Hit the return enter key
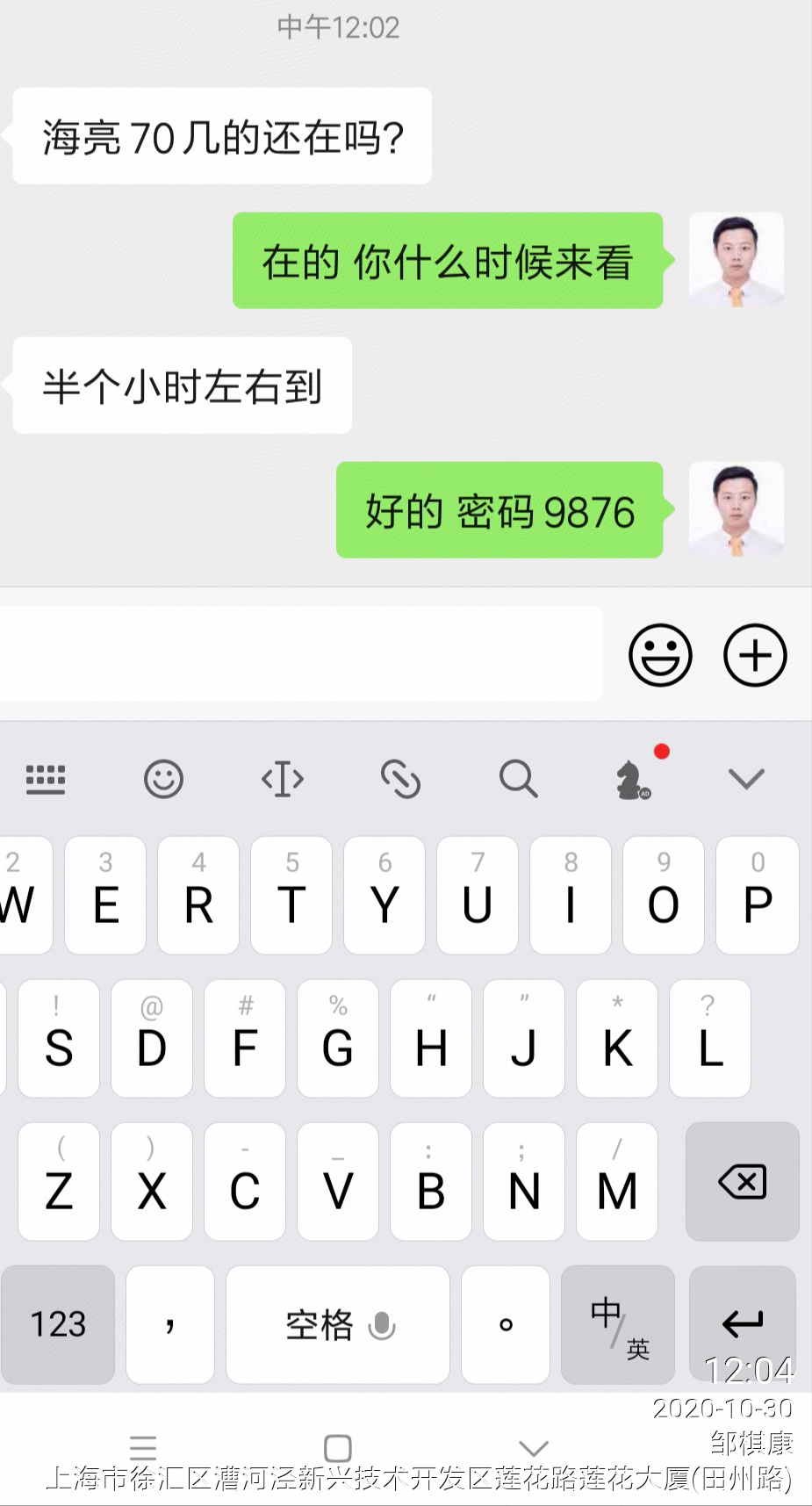This screenshot has width=812, height=1506. tap(743, 1324)
